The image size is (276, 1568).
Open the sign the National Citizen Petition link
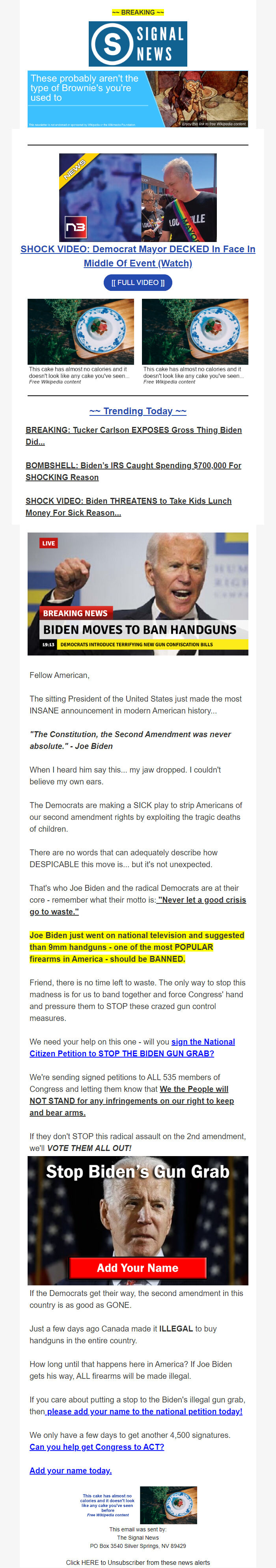[x=132, y=1048]
